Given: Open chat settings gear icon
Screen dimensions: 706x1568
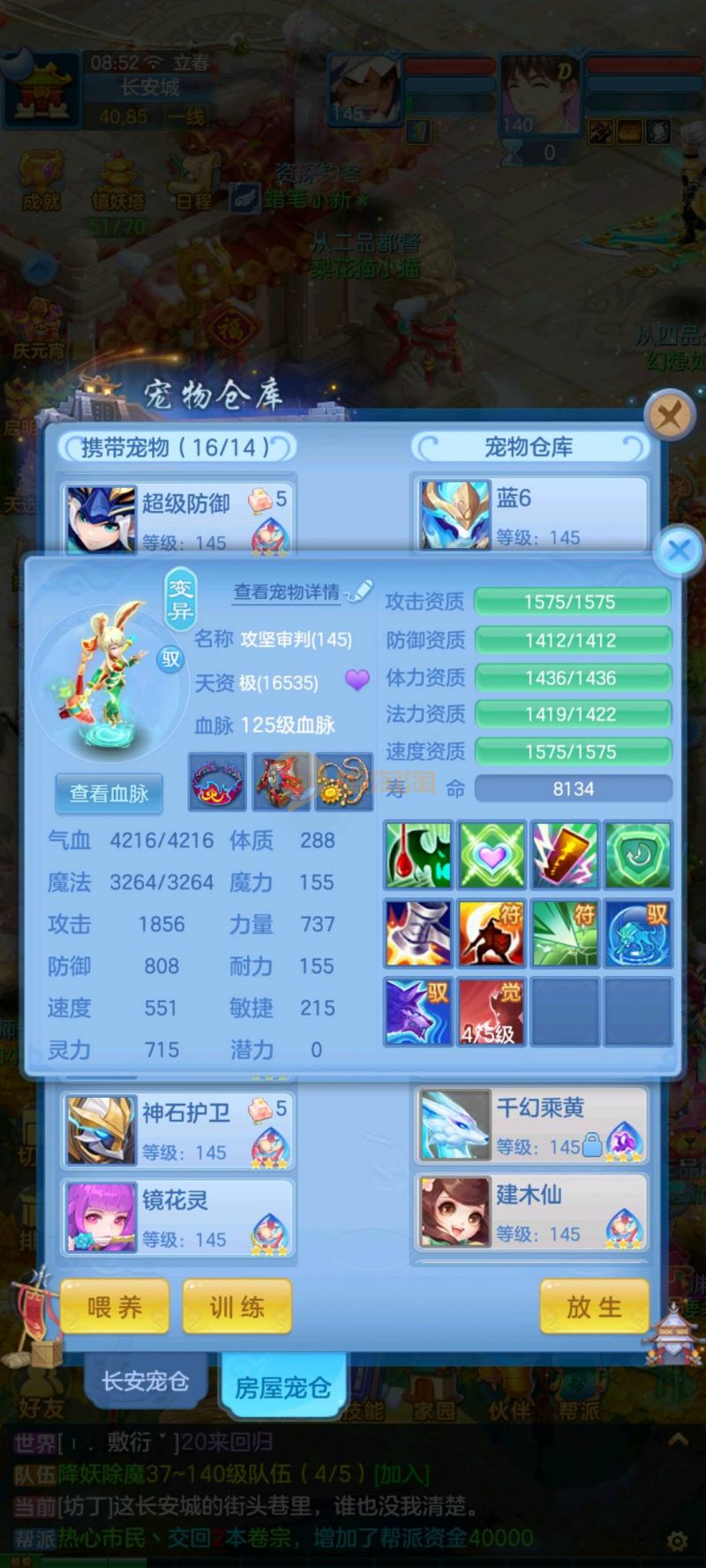Looking at the screenshot, I should click(x=677, y=1541).
